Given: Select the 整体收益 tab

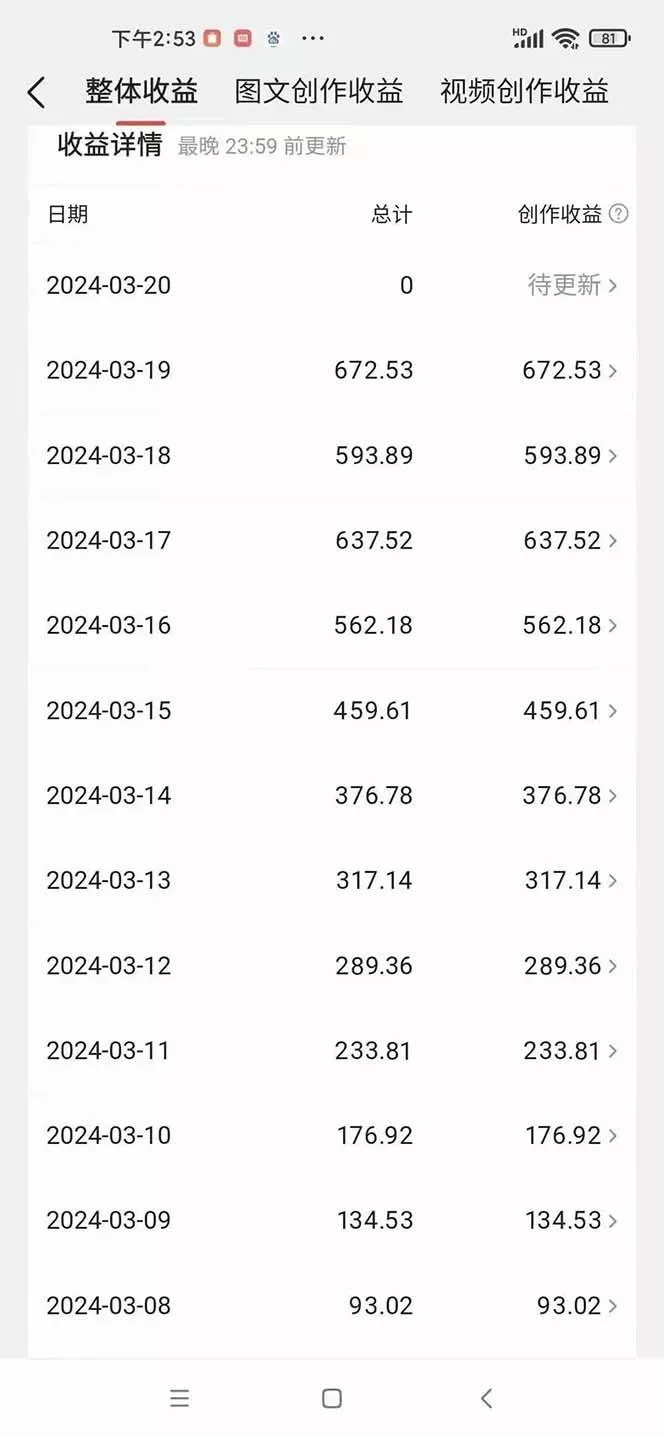Looking at the screenshot, I should (141, 92).
